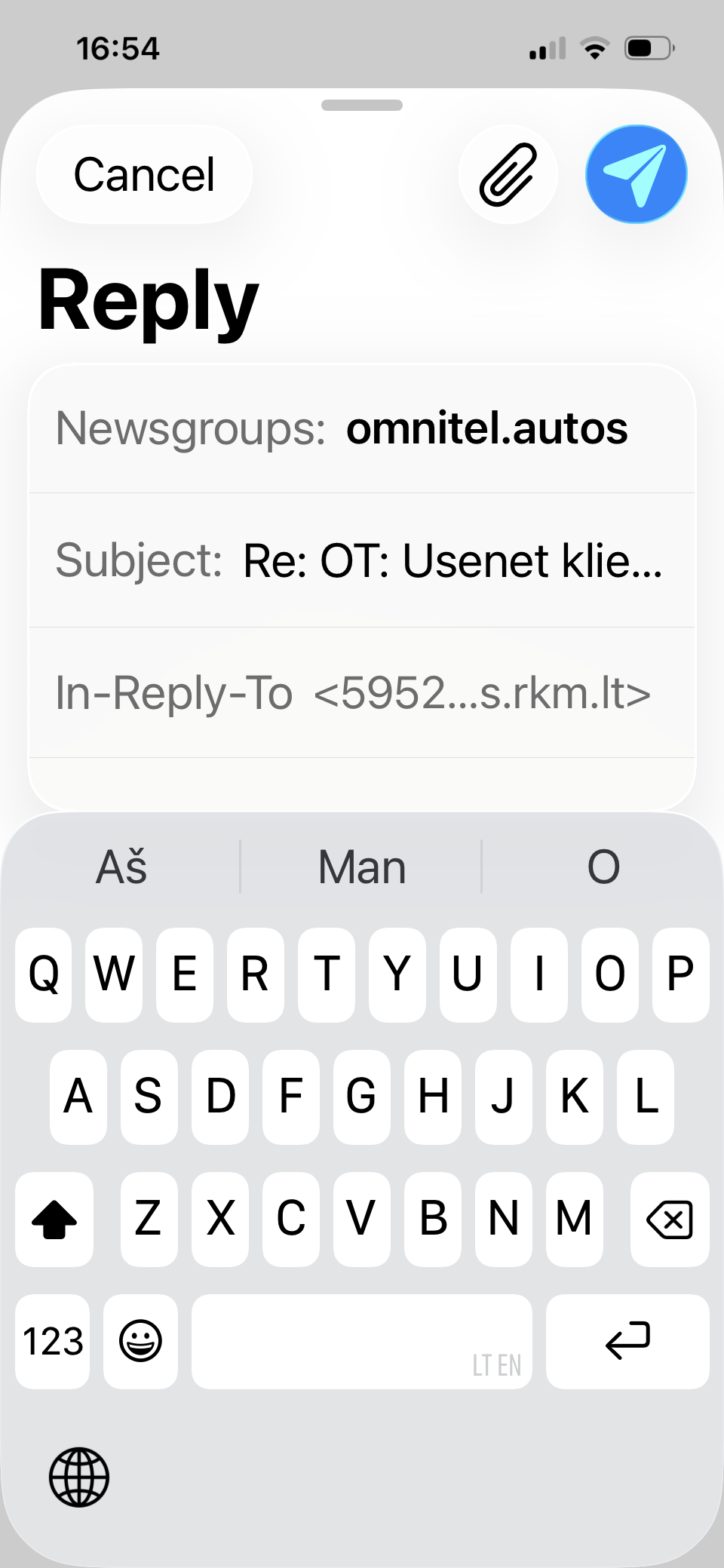The width and height of the screenshot is (724, 1568).
Task: Edit the Subject field
Action: point(452,561)
